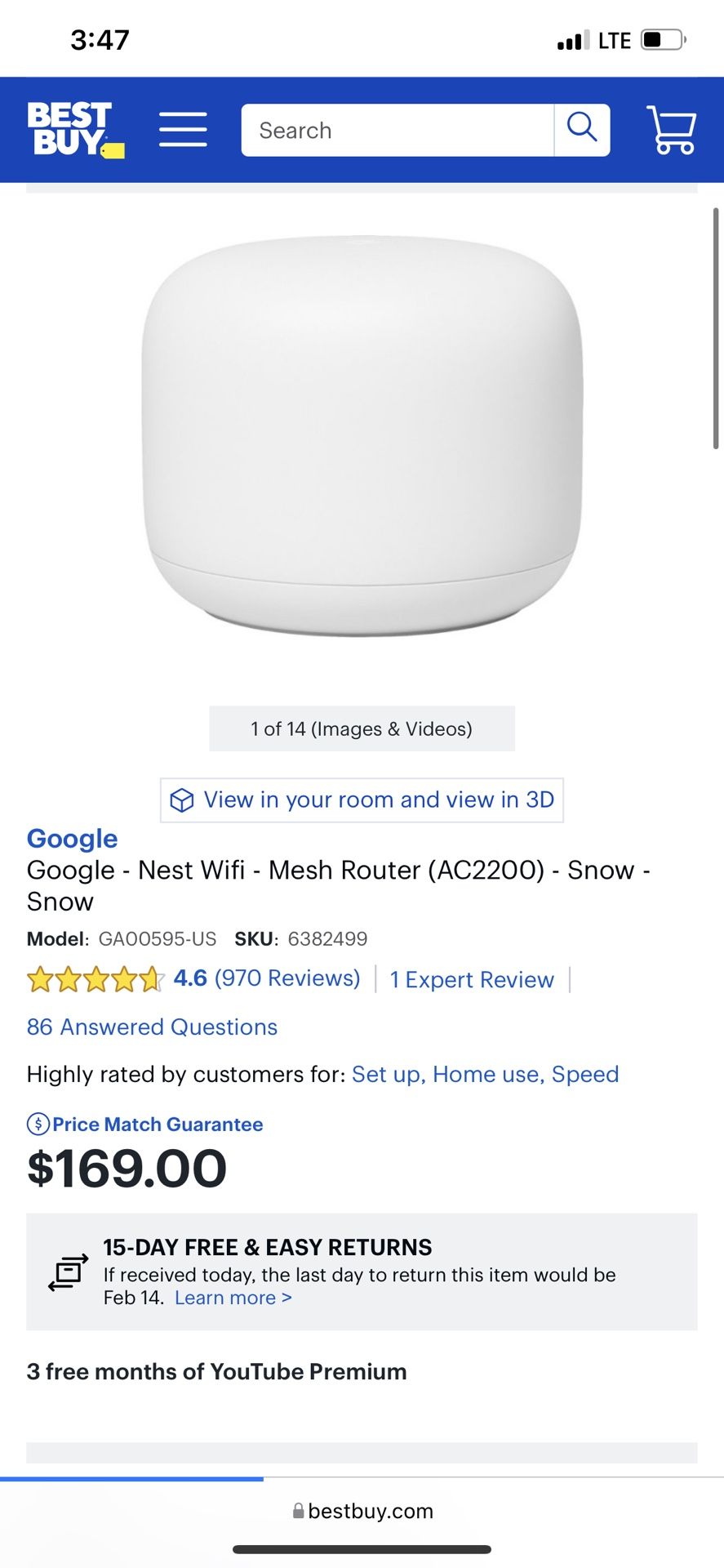Click the 86 Answered Questions link
The width and height of the screenshot is (724, 1568).
pyautogui.click(x=152, y=1027)
